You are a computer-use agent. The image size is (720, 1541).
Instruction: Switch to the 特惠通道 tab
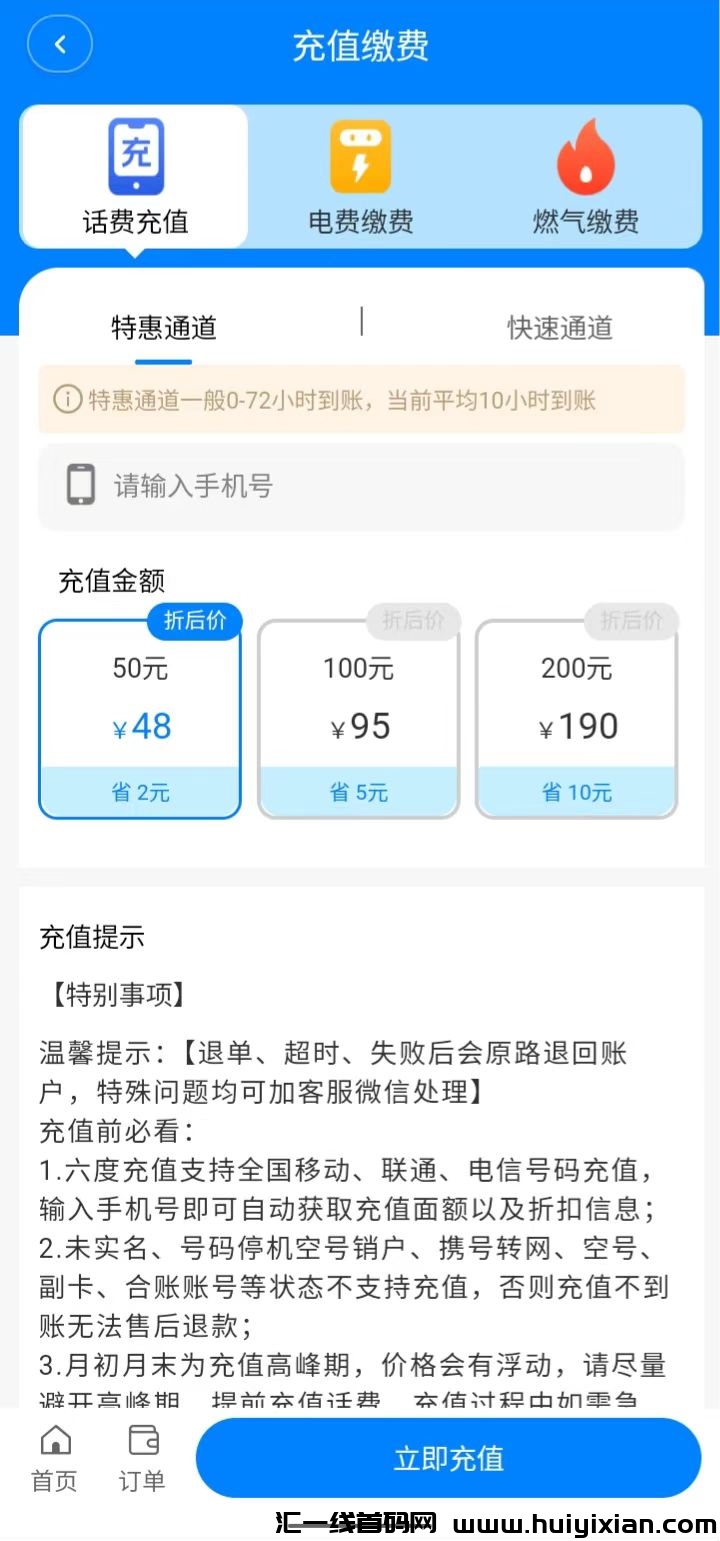click(x=162, y=327)
